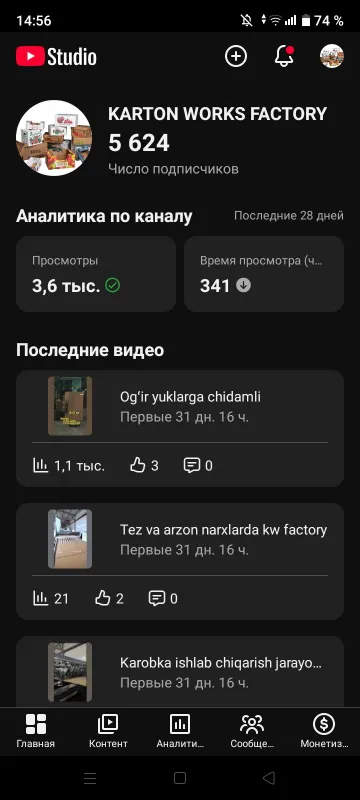
Task: Open video Karobka ishlab chiqarish
Action: coord(180,671)
